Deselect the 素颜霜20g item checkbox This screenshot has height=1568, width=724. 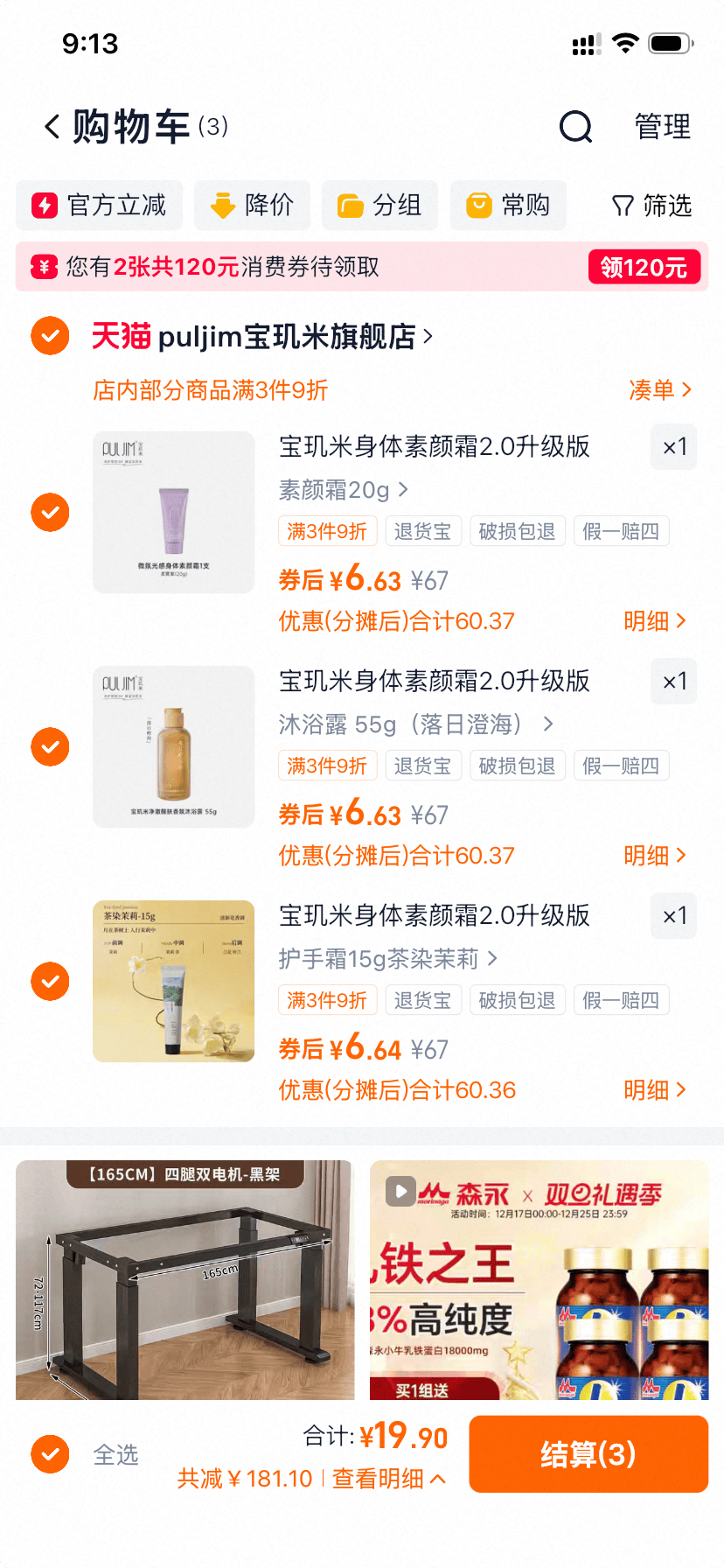point(50,512)
